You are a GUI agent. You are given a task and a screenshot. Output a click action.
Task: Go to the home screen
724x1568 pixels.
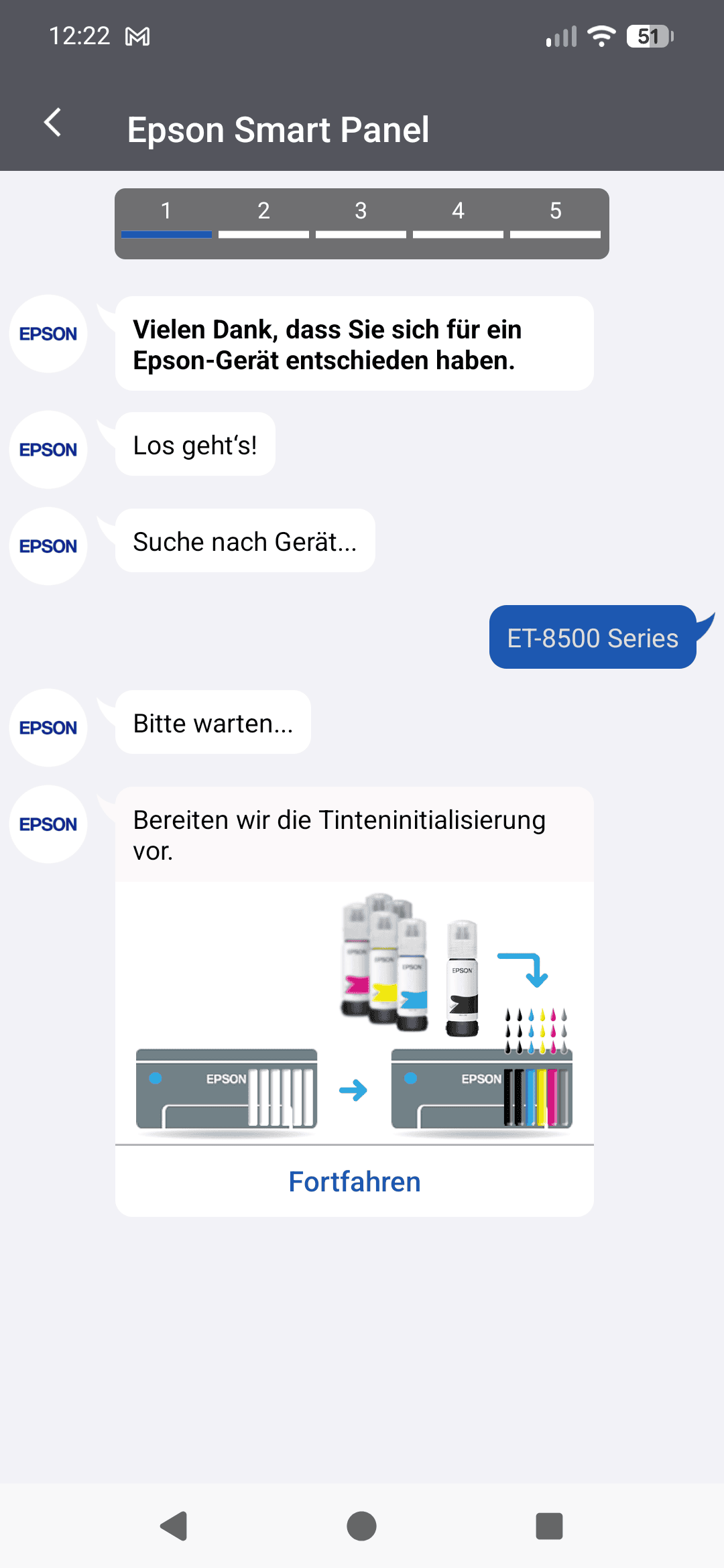point(361,1526)
